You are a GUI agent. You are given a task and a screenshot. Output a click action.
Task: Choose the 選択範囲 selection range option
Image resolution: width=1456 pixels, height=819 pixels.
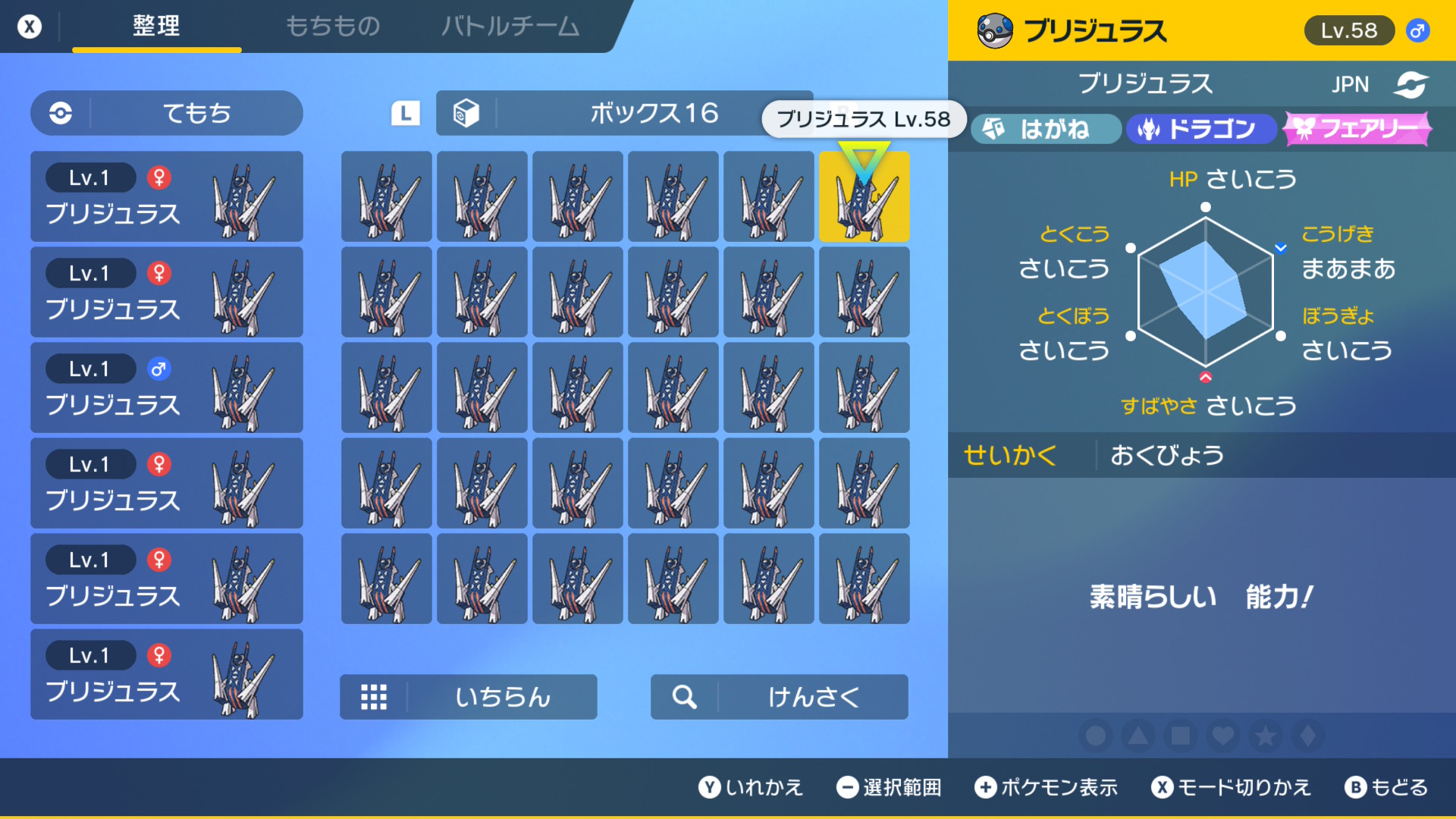889,787
